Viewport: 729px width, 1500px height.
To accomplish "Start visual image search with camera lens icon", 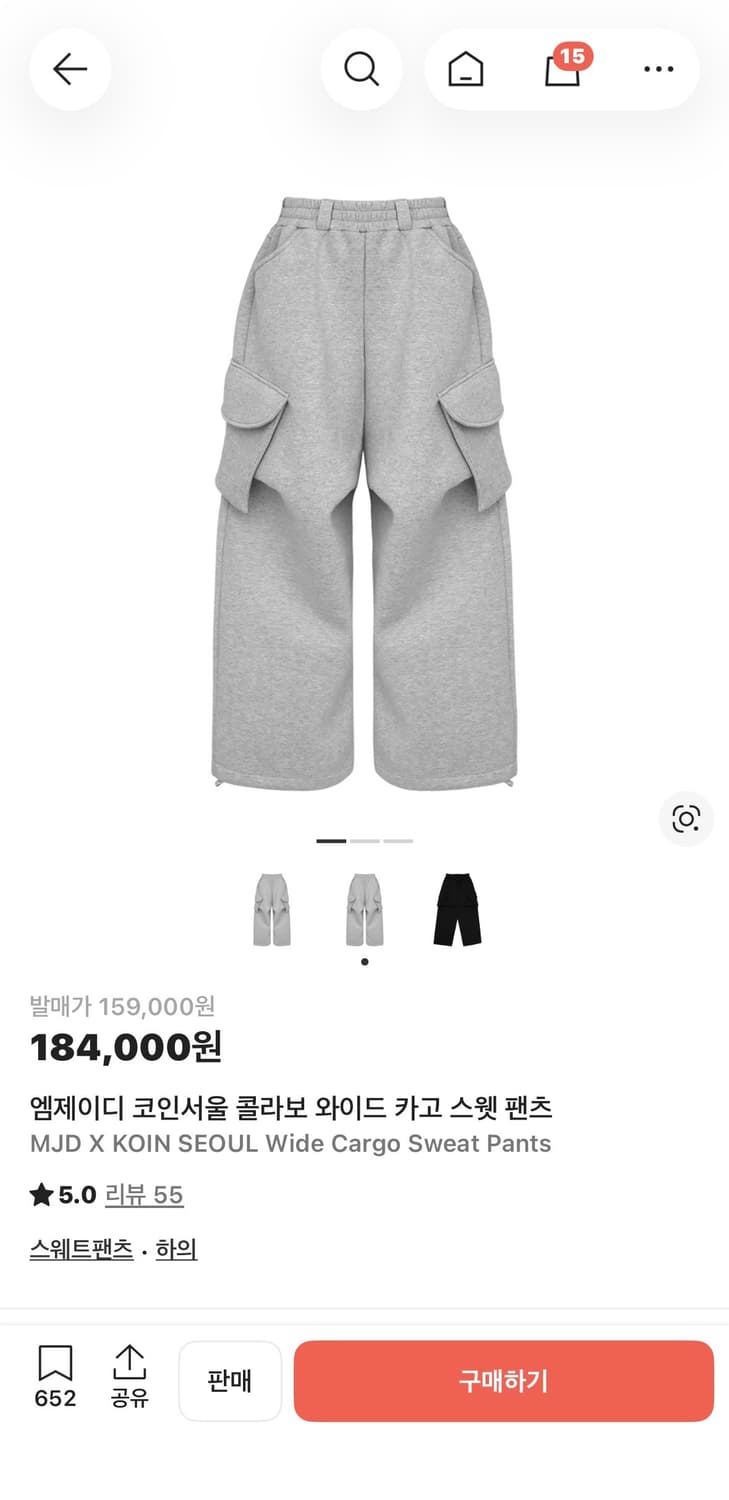I will 686,819.
